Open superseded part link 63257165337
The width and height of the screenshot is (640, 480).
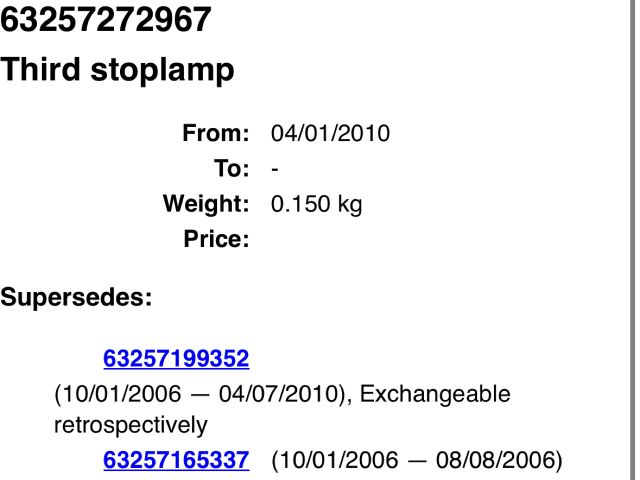click(176, 461)
